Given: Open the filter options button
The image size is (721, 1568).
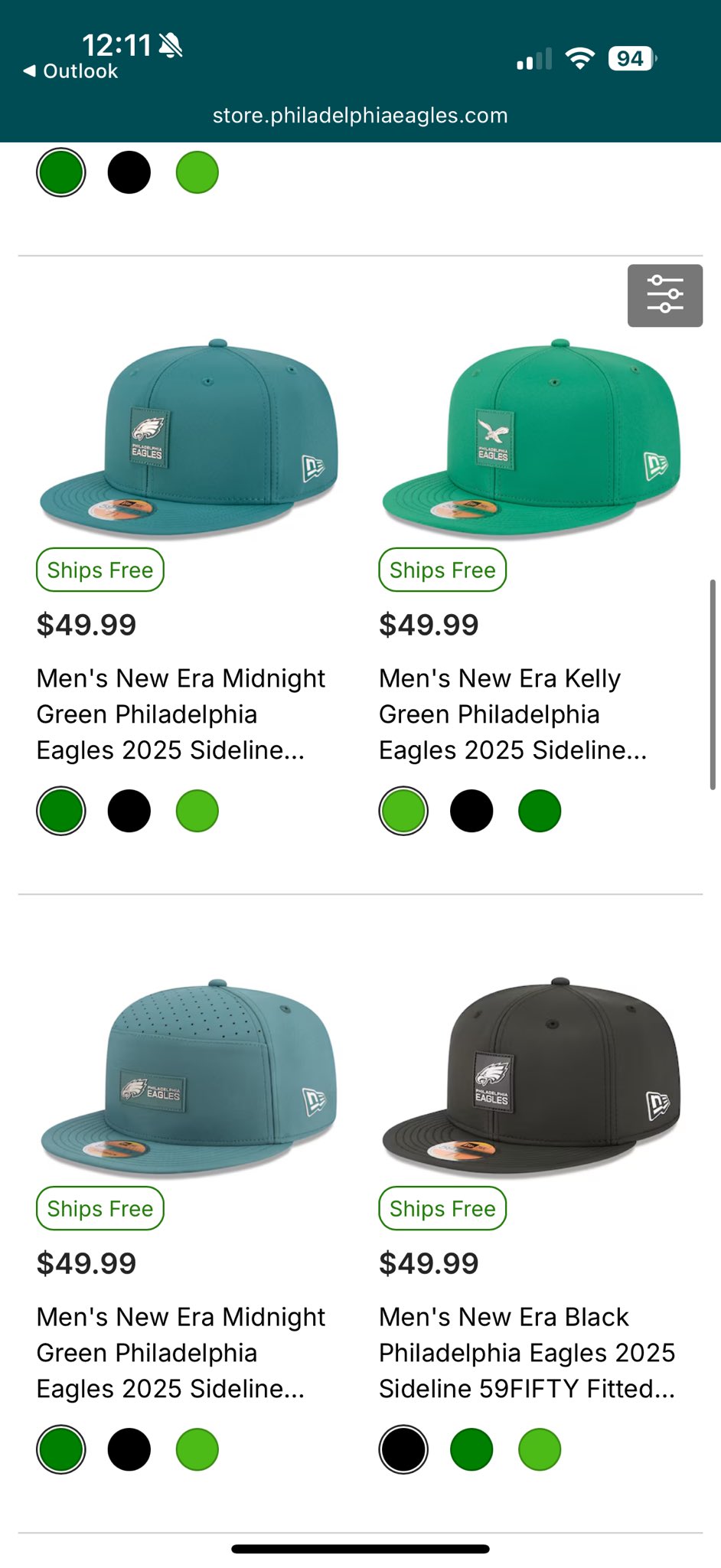Looking at the screenshot, I should (x=664, y=296).
